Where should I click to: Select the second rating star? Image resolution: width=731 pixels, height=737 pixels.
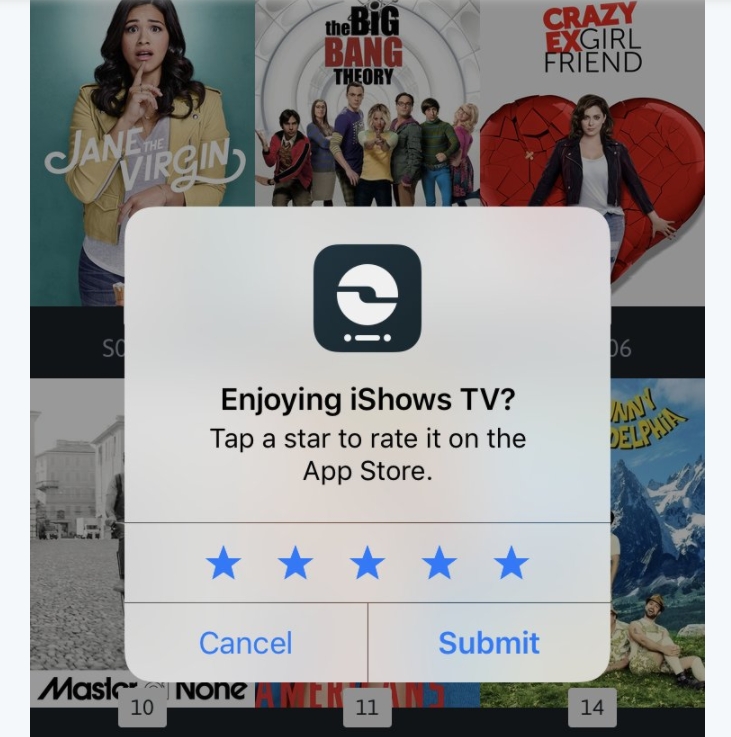(295, 564)
